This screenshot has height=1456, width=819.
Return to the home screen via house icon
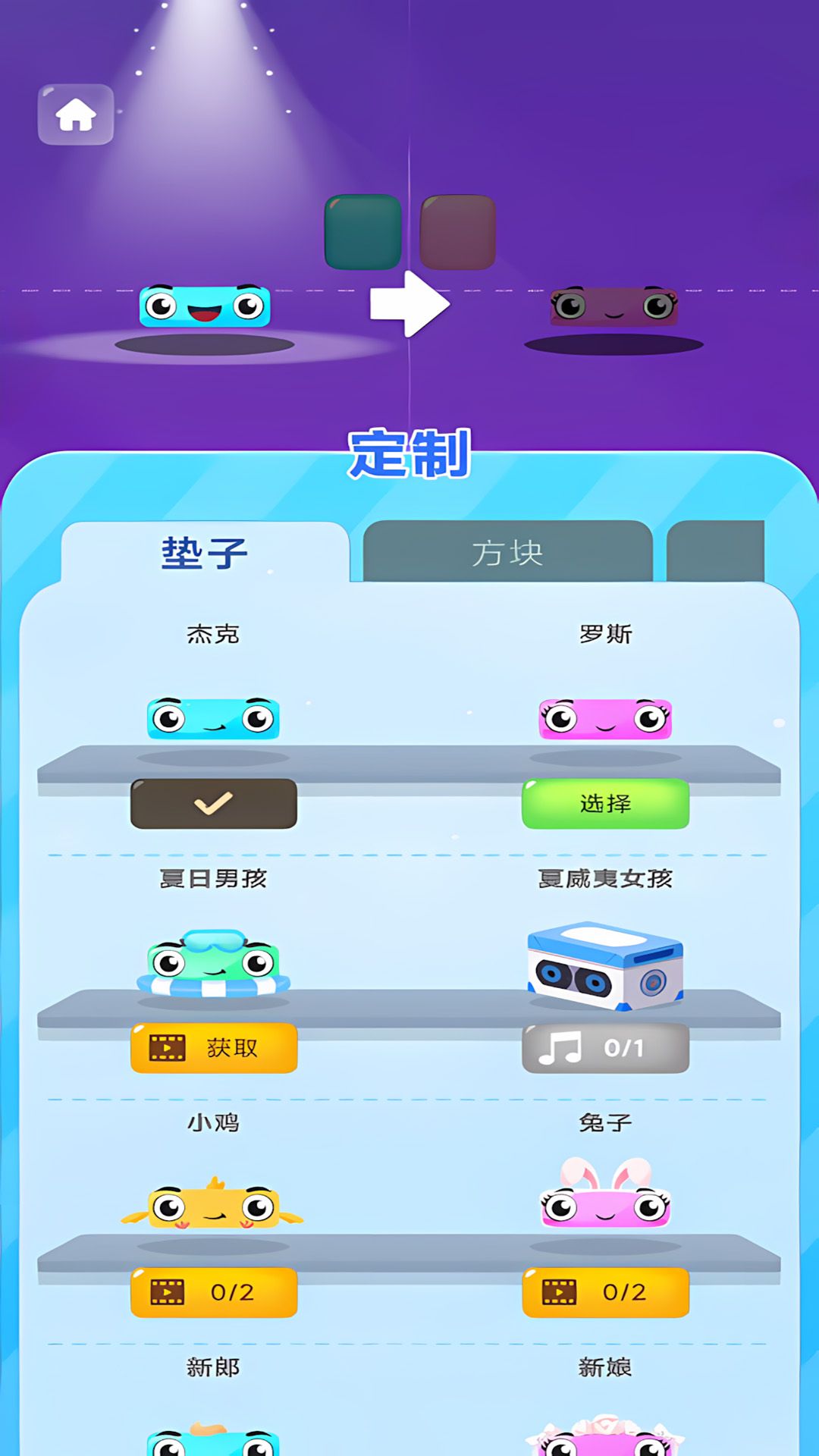tap(76, 115)
